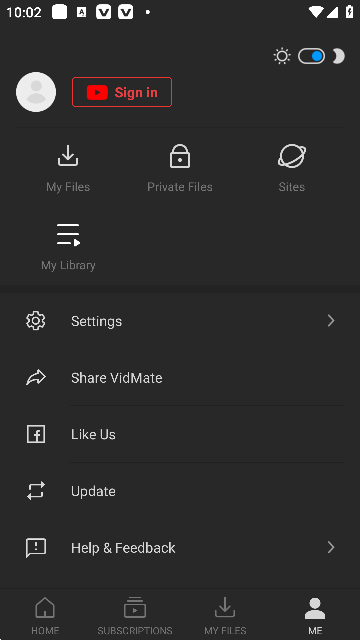
Task: Switch to the Home tab
Action: (45, 615)
